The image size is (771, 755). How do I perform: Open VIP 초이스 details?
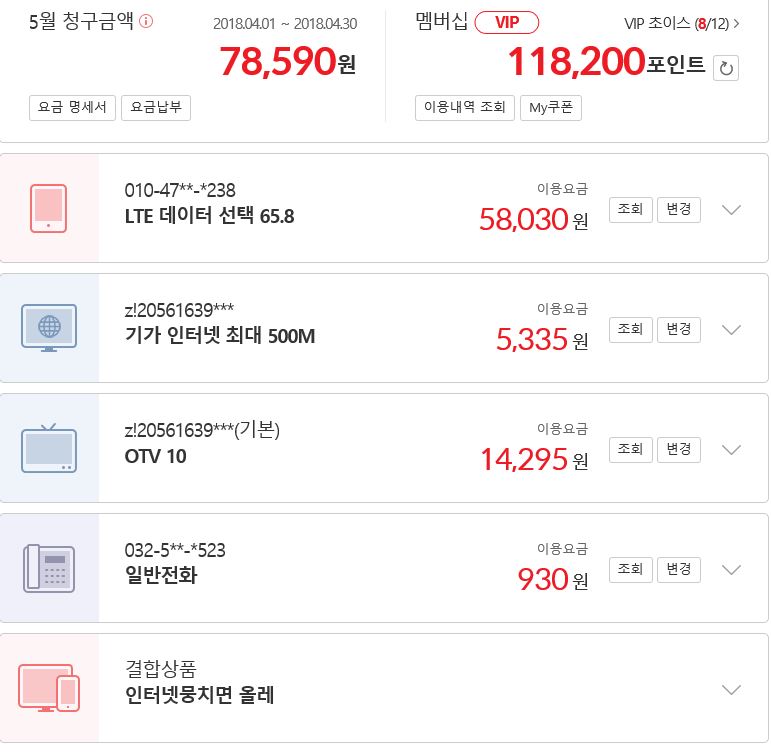680,22
